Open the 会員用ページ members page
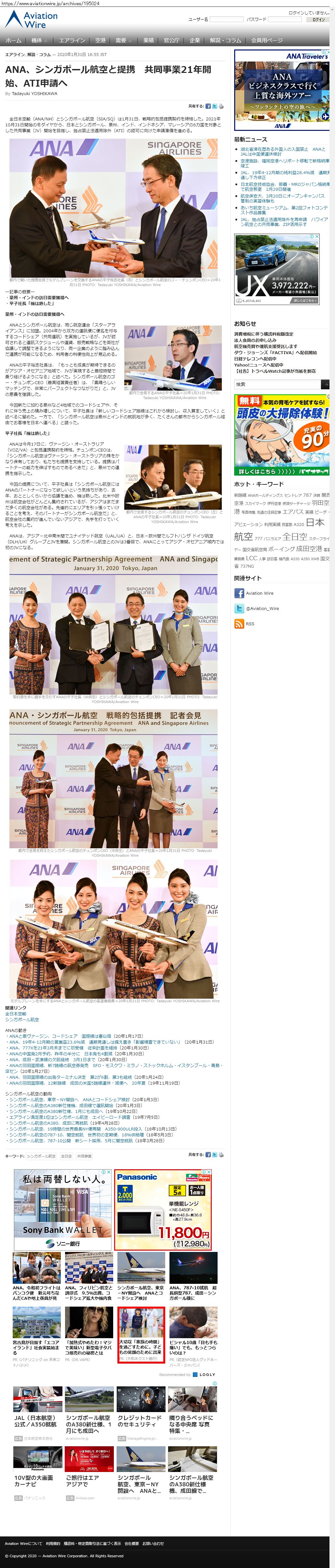Image resolution: width=335 pixels, height=1568 pixels. 266,40
